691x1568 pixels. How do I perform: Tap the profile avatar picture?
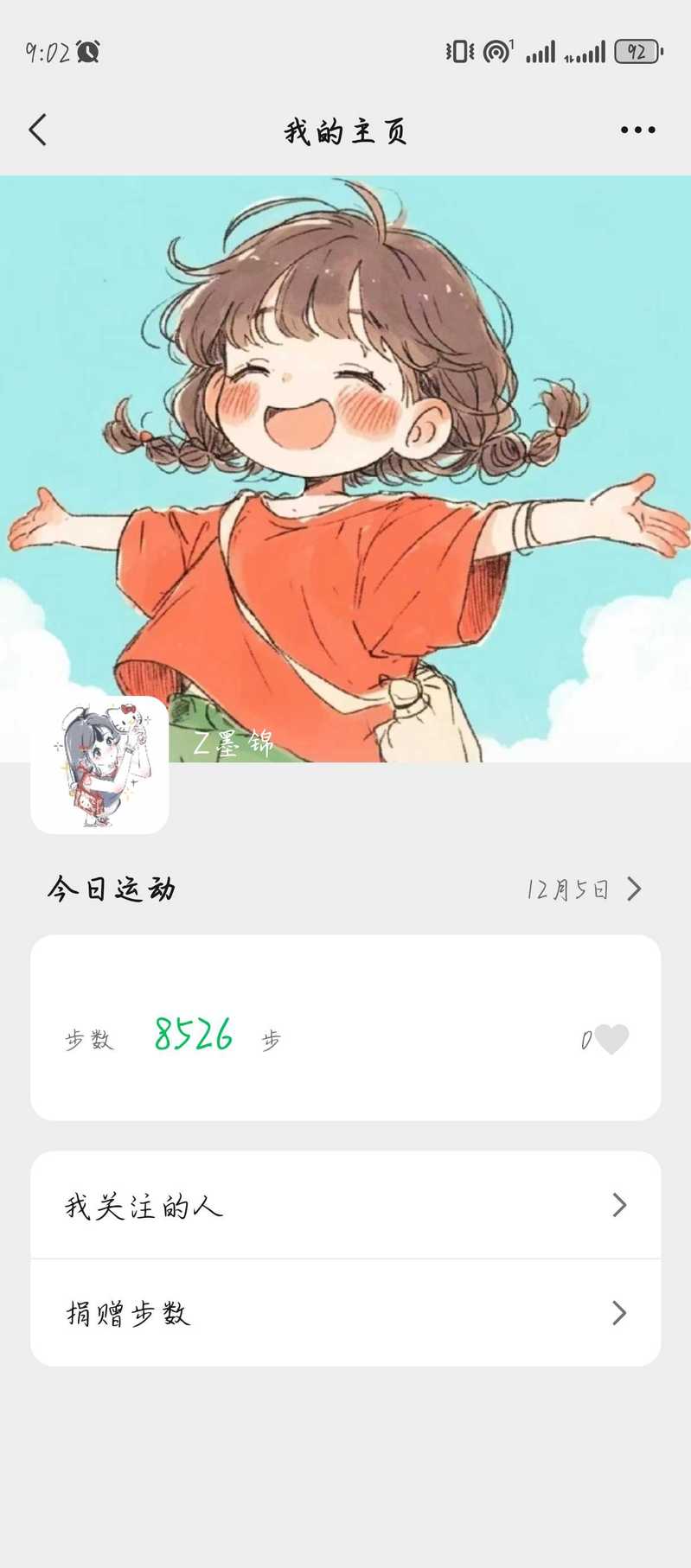pyautogui.click(x=99, y=765)
